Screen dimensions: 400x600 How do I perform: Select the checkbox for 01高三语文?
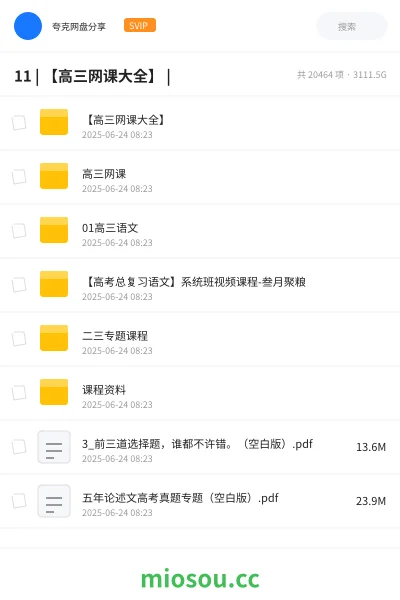(x=19, y=231)
